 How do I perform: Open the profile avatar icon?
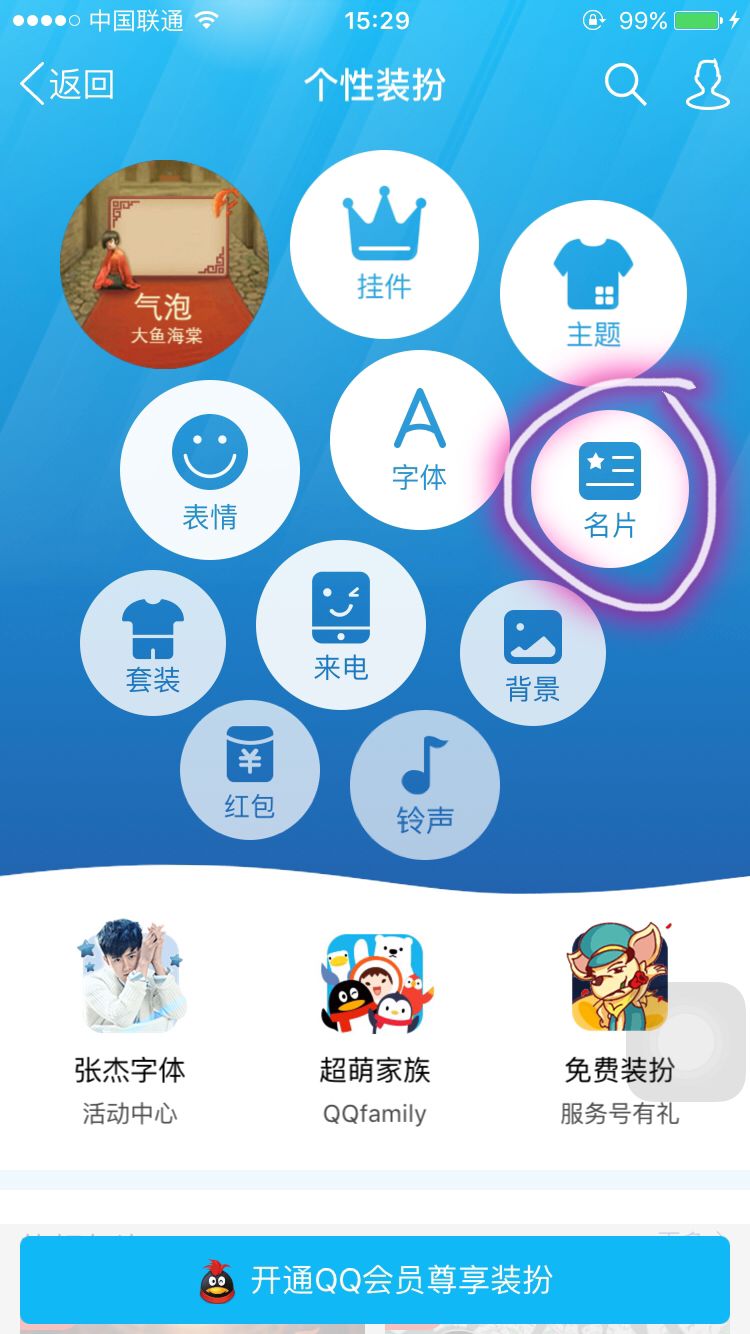coord(706,85)
